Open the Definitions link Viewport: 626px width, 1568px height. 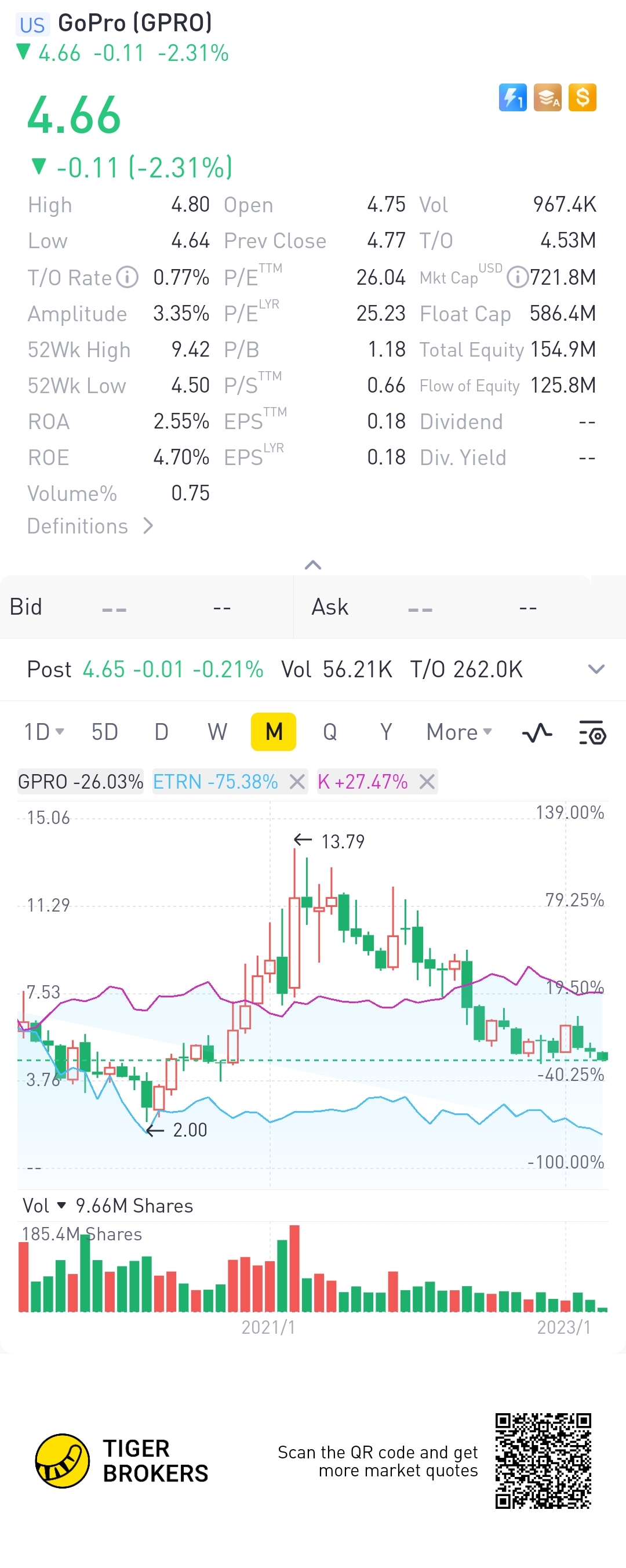tap(89, 526)
